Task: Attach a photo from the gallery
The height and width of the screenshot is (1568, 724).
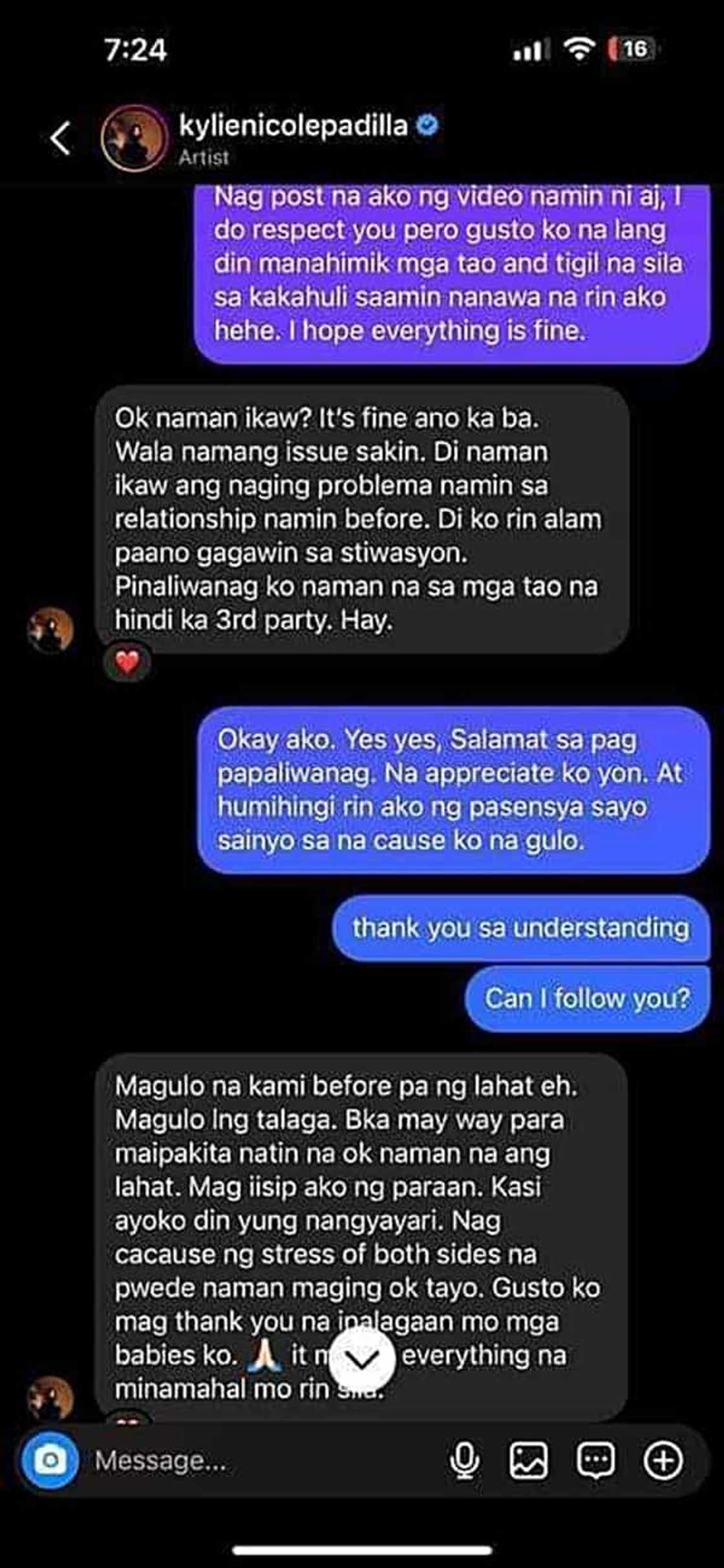Action: [529, 1460]
